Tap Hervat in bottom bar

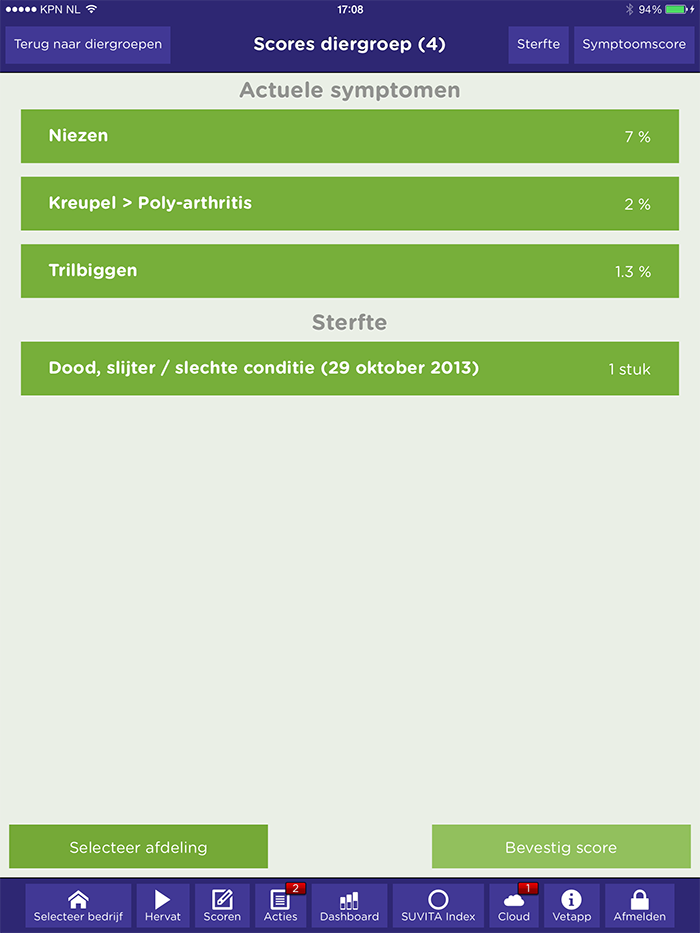coord(162,906)
